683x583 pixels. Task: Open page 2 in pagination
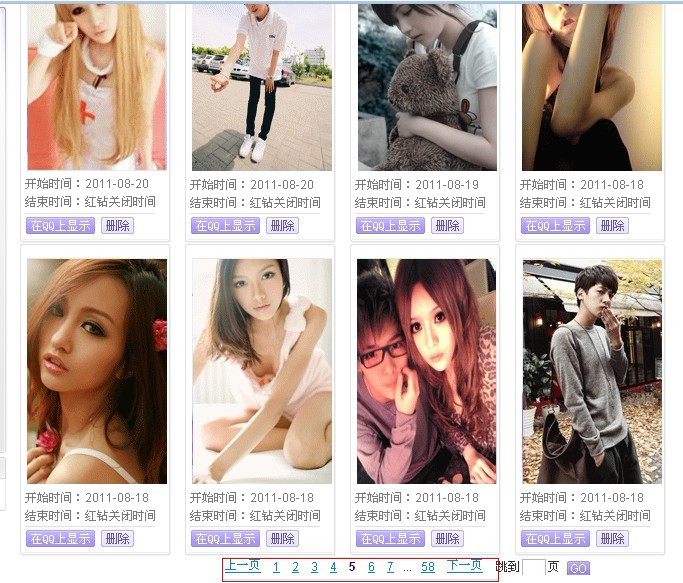click(x=295, y=567)
